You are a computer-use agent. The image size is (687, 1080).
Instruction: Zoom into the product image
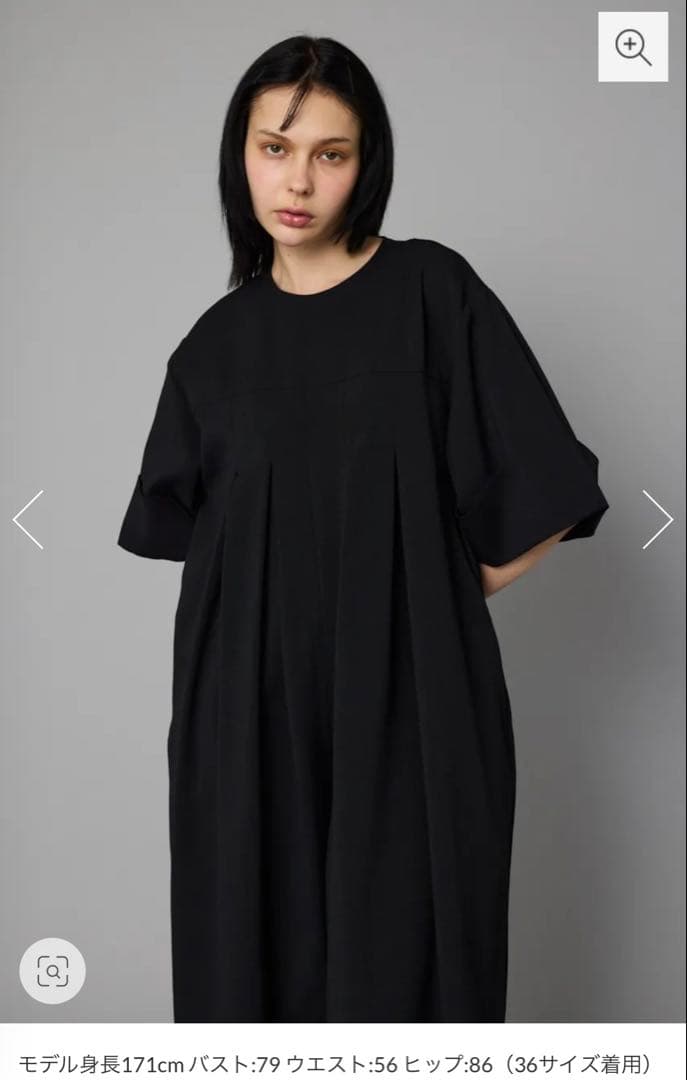(633, 47)
